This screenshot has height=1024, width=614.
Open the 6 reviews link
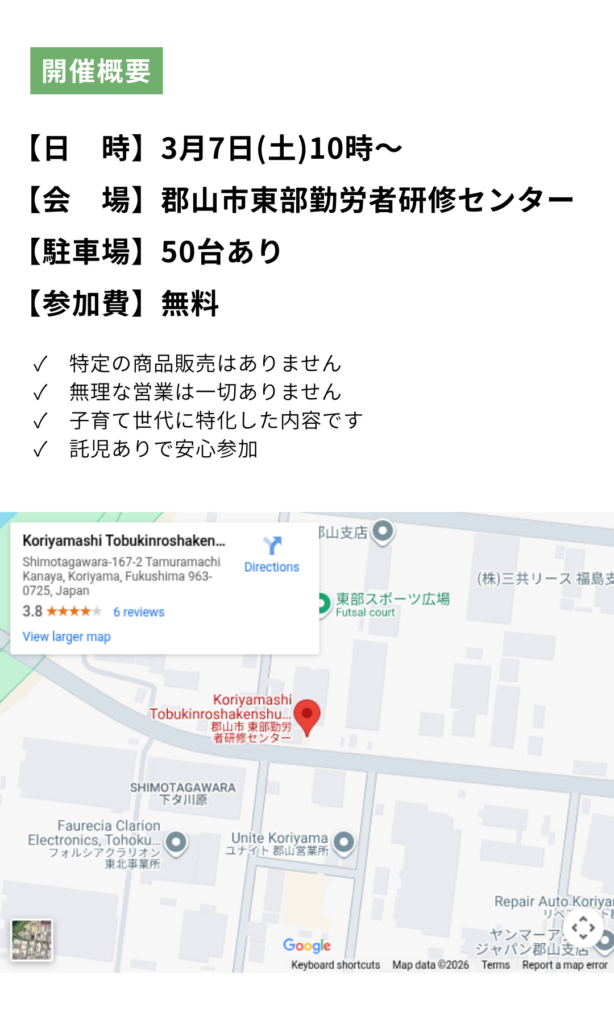tap(138, 612)
